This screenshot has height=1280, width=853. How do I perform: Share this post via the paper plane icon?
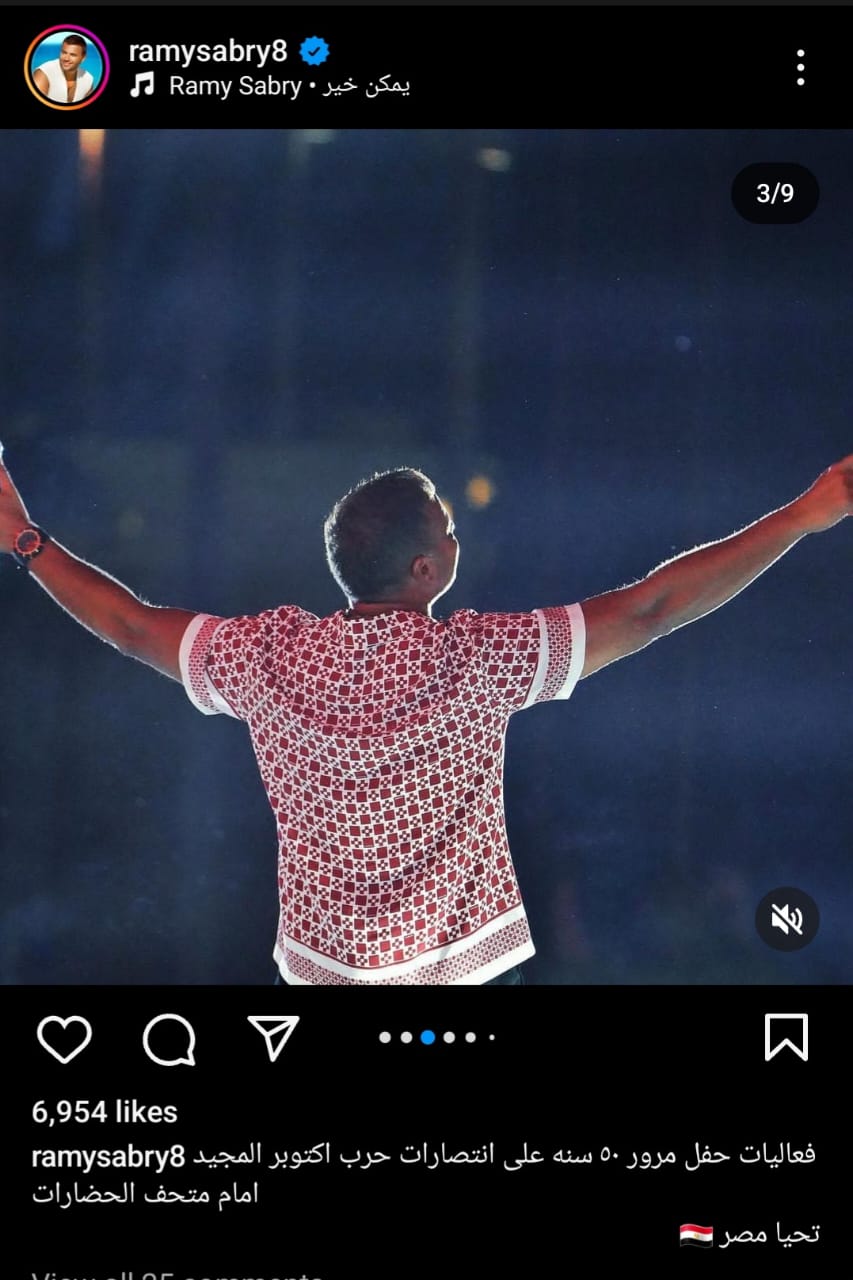tap(273, 1038)
